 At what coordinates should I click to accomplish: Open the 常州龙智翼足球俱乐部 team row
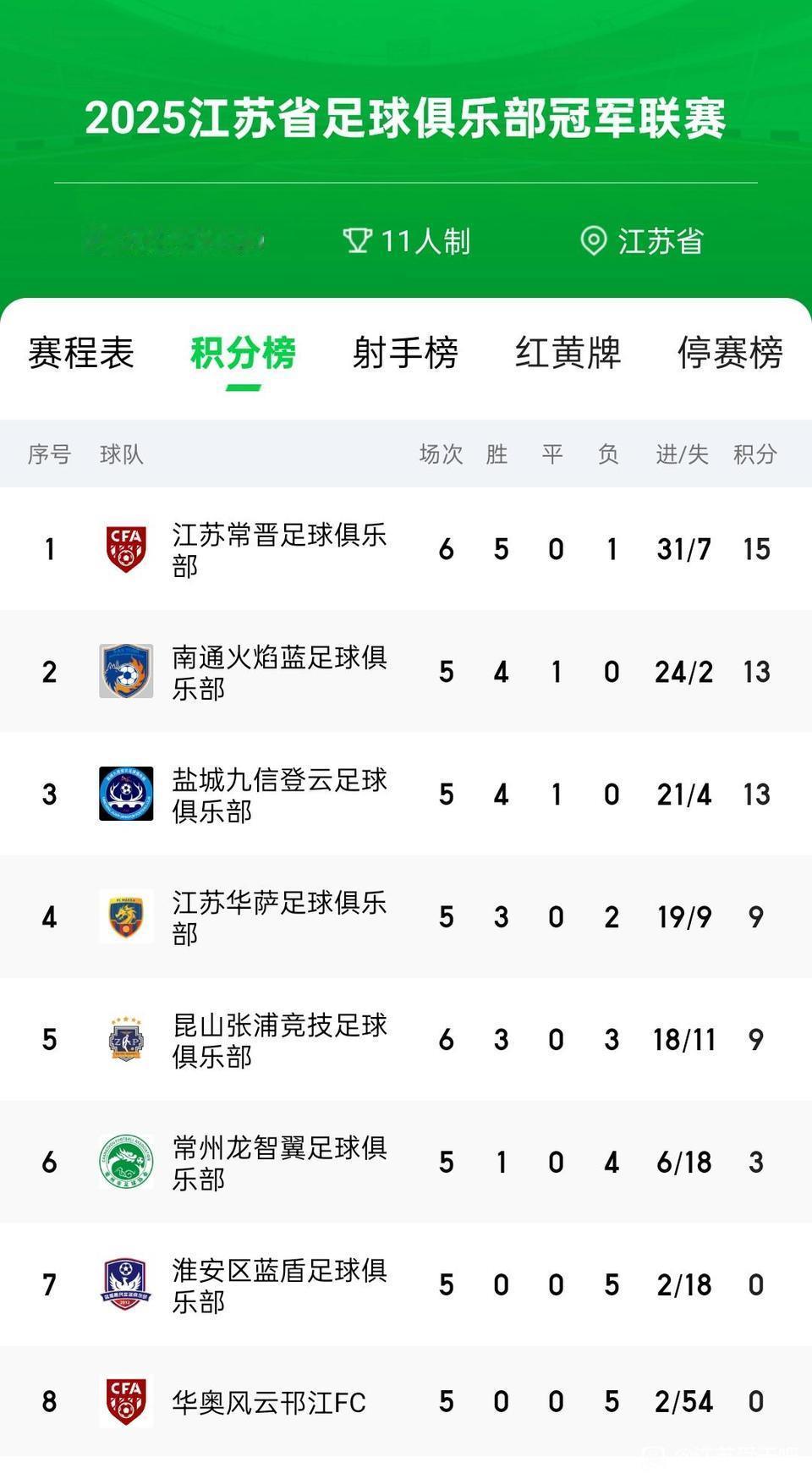click(x=279, y=1163)
